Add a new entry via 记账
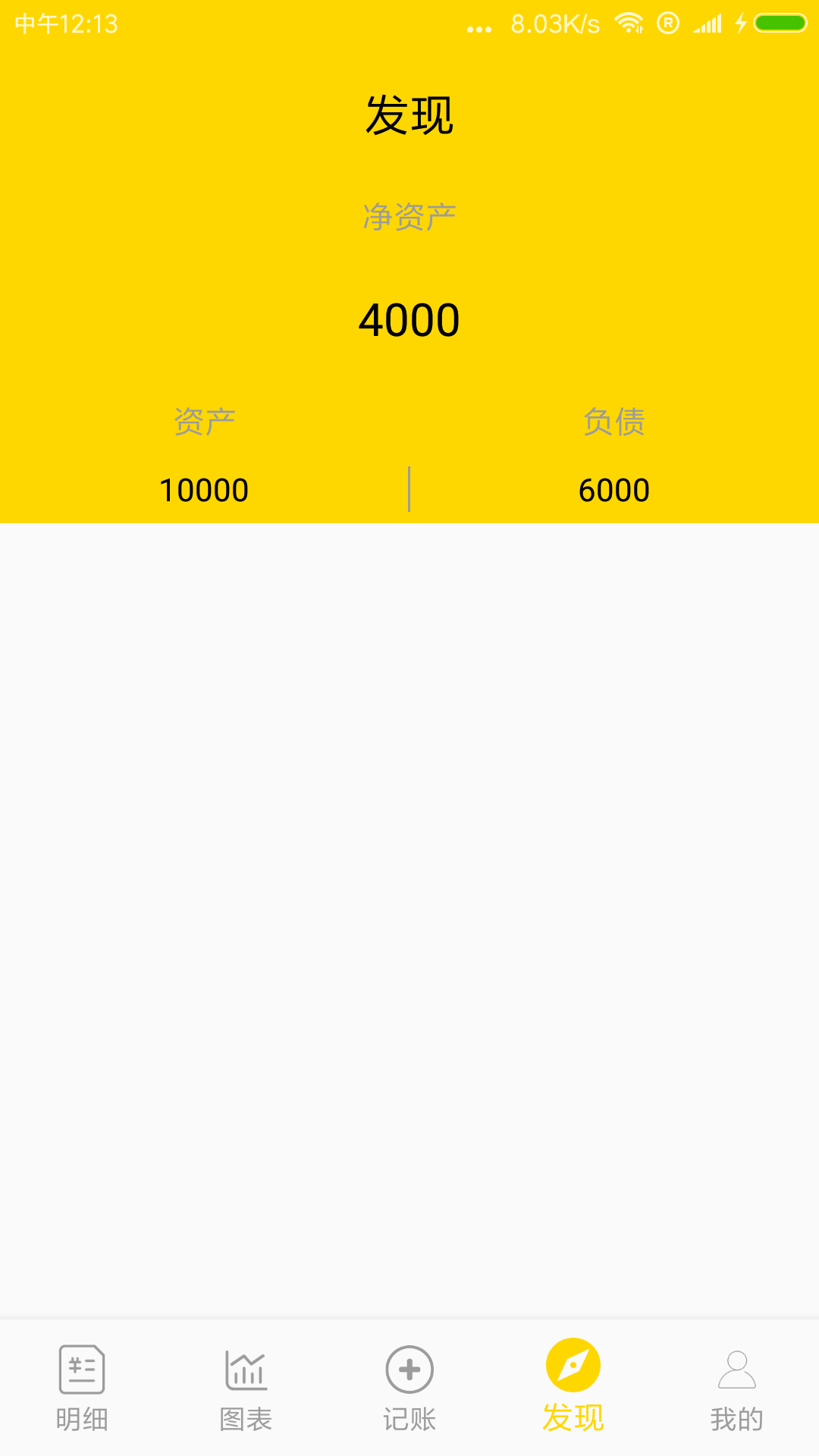 (409, 1388)
